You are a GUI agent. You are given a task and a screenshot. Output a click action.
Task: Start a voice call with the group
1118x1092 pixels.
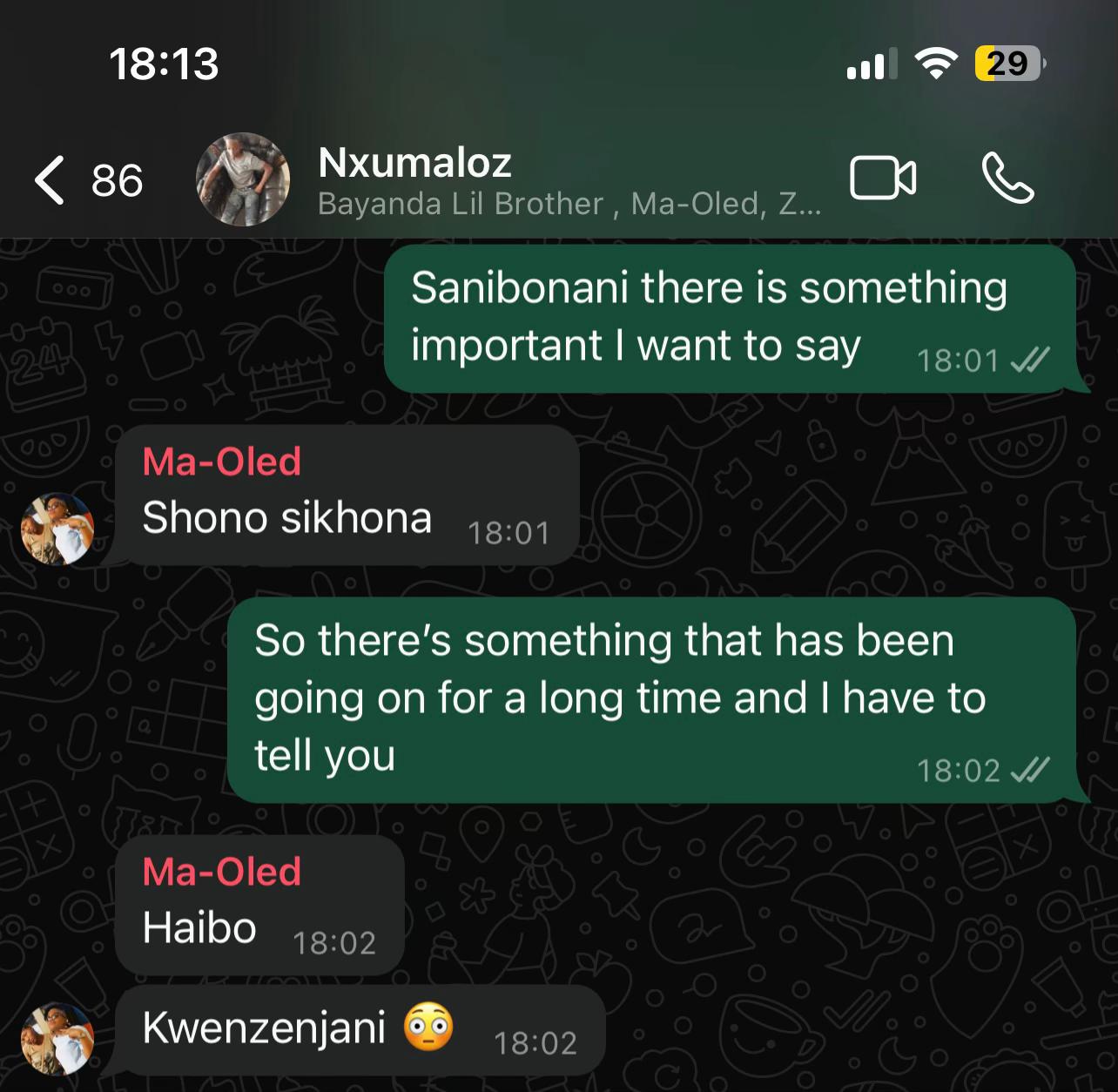coord(1007,179)
